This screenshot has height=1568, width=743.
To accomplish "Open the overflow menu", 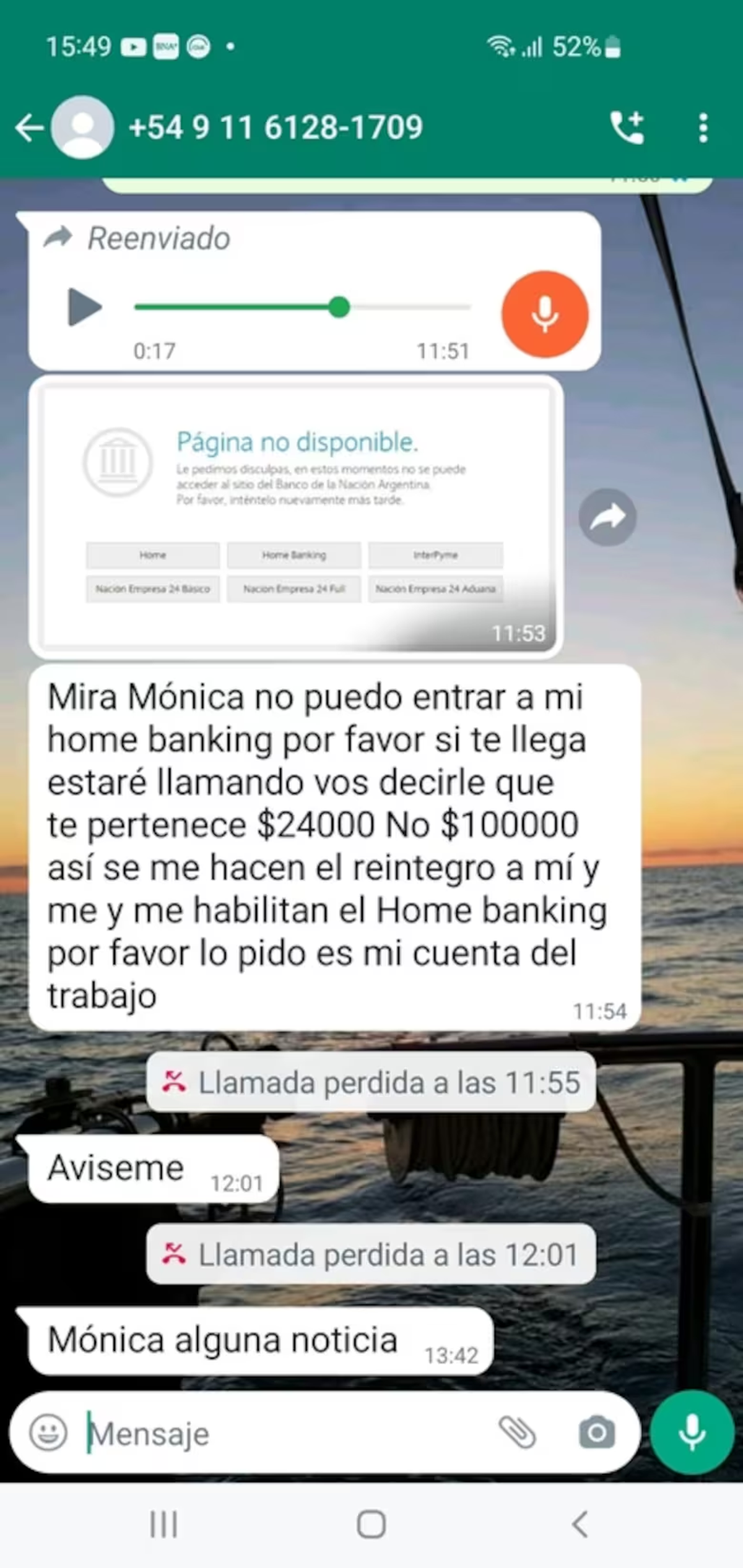I will (x=703, y=128).
